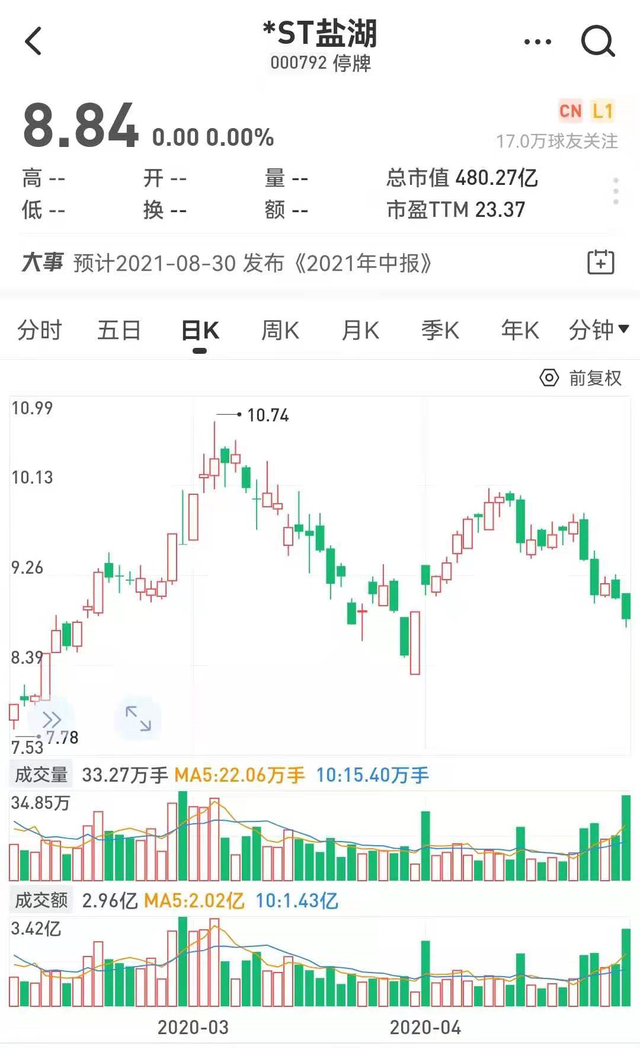Switch to the 五日 chart tab
The width and height of the screenshot is (640, 1049).
[119, 330]
